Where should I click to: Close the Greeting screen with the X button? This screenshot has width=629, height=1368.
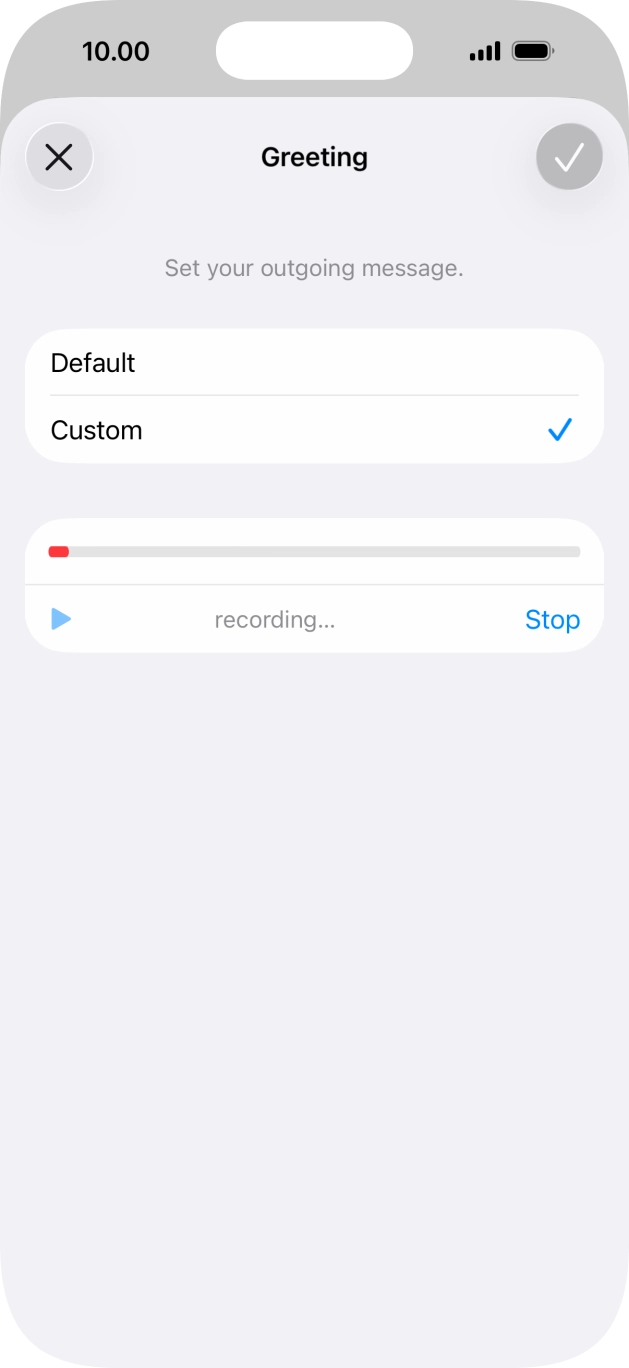point(59,157)
